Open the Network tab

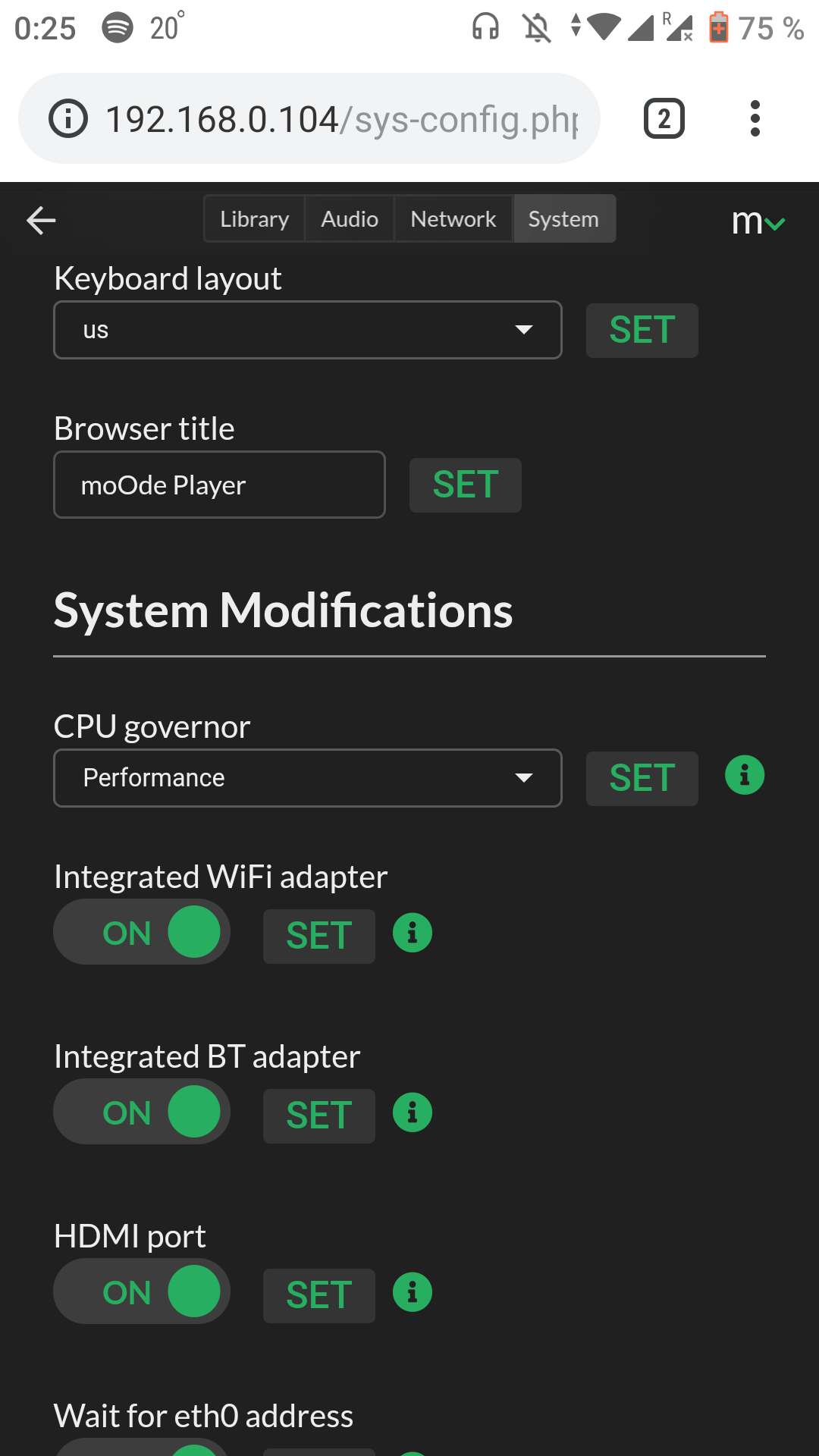(453, 219)
